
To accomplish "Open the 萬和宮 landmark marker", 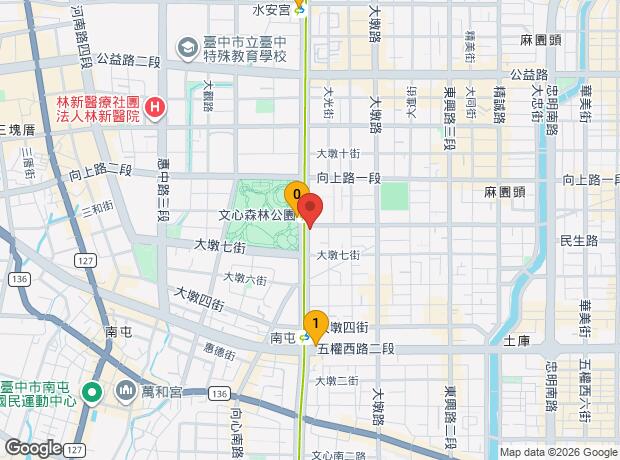I will 125,391.
